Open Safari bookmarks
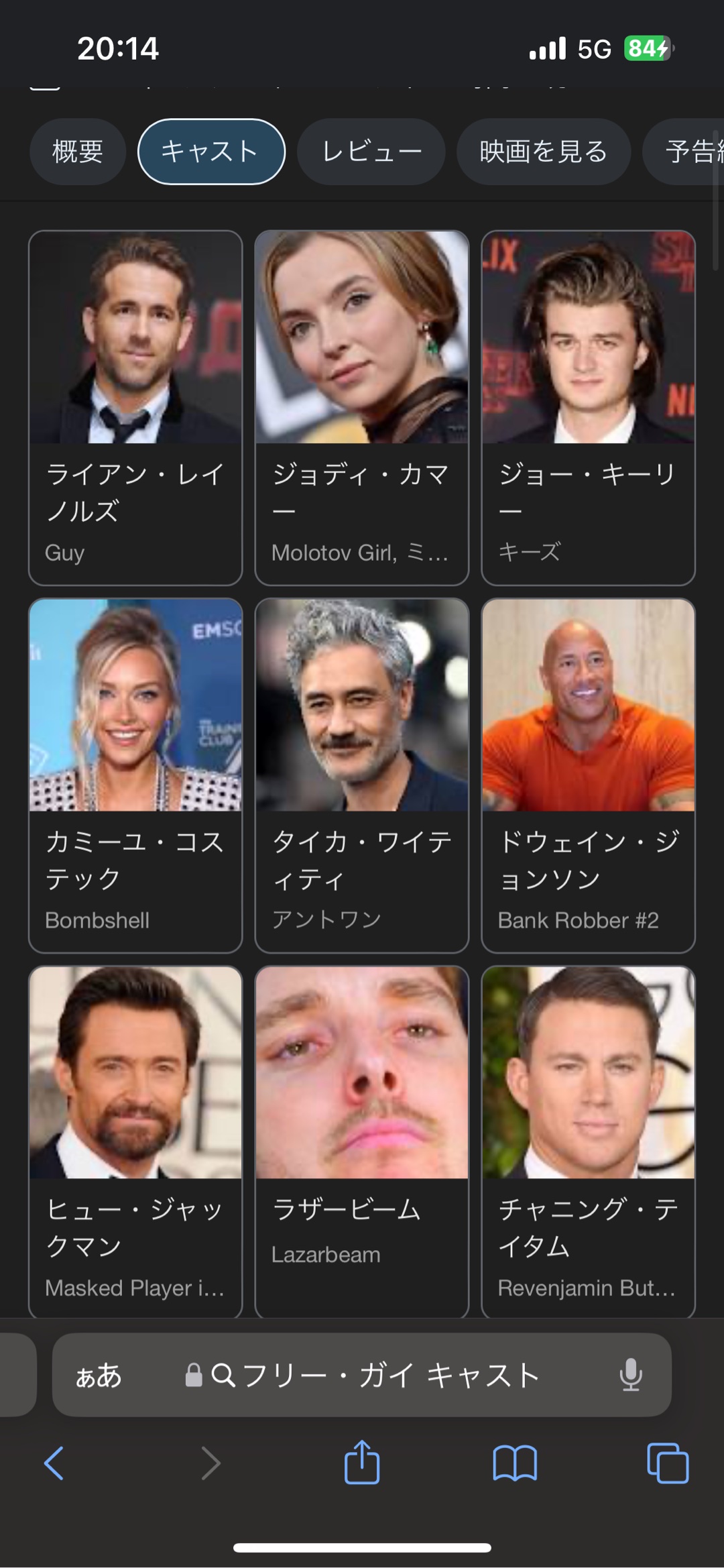Viewport: 724px width, 1568px height. point(514,1463)
